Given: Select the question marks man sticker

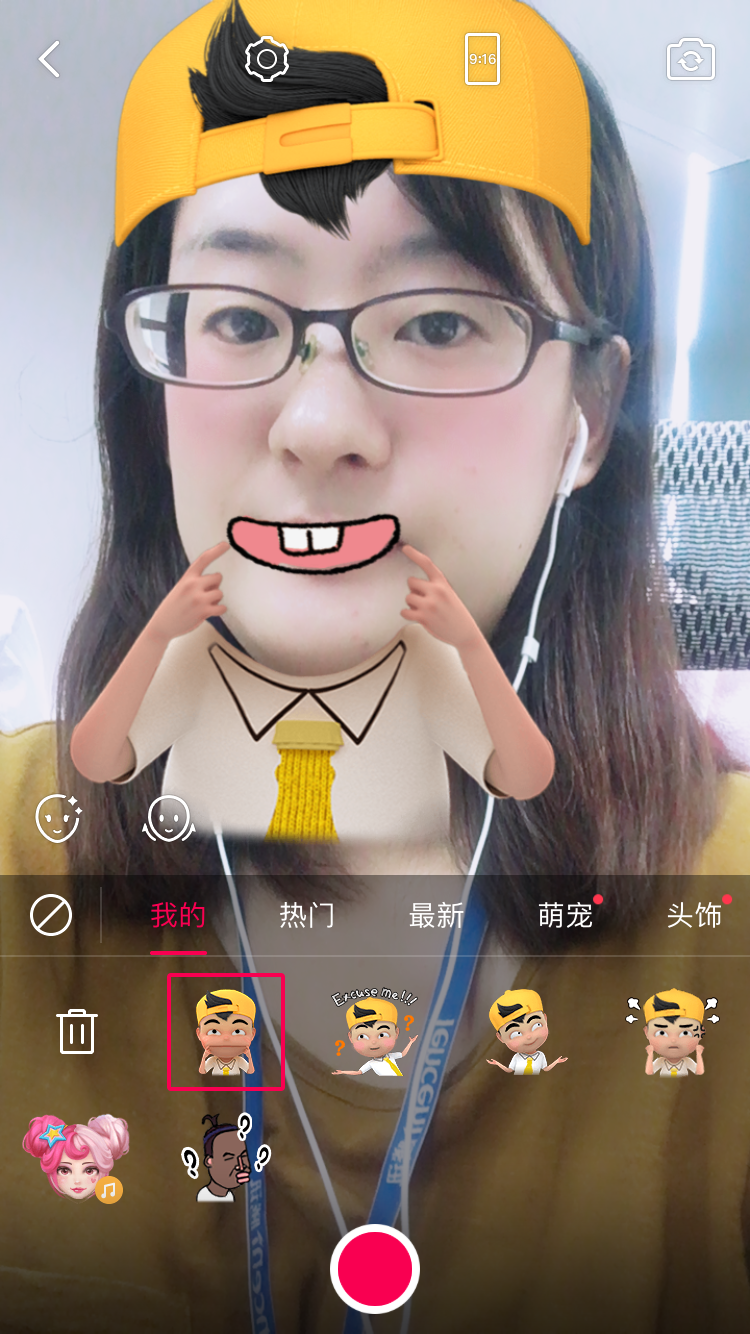Looking at the screenshot, I should pyautogui.click(x=226, y=1158).
